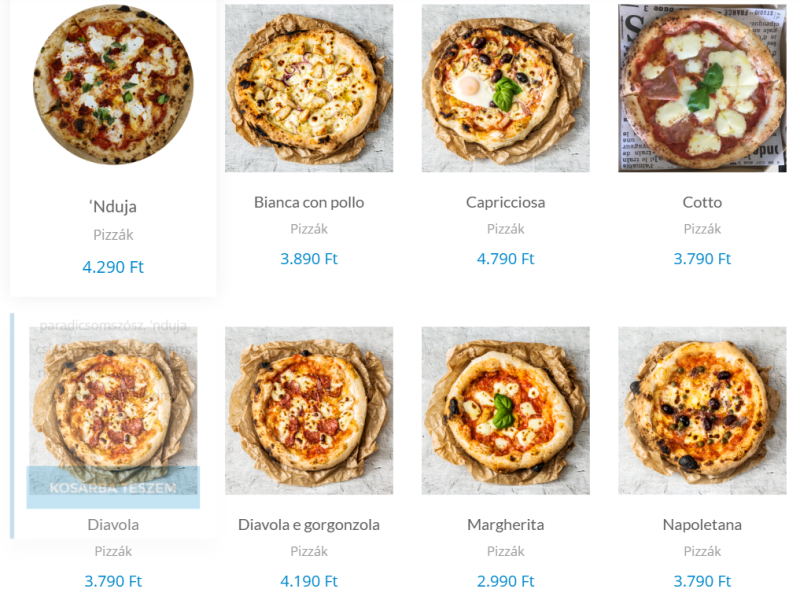Select the Cotto pizza card
Image resolution: width=800 pixels, height=600 pixels.
(x=702, y=202)
